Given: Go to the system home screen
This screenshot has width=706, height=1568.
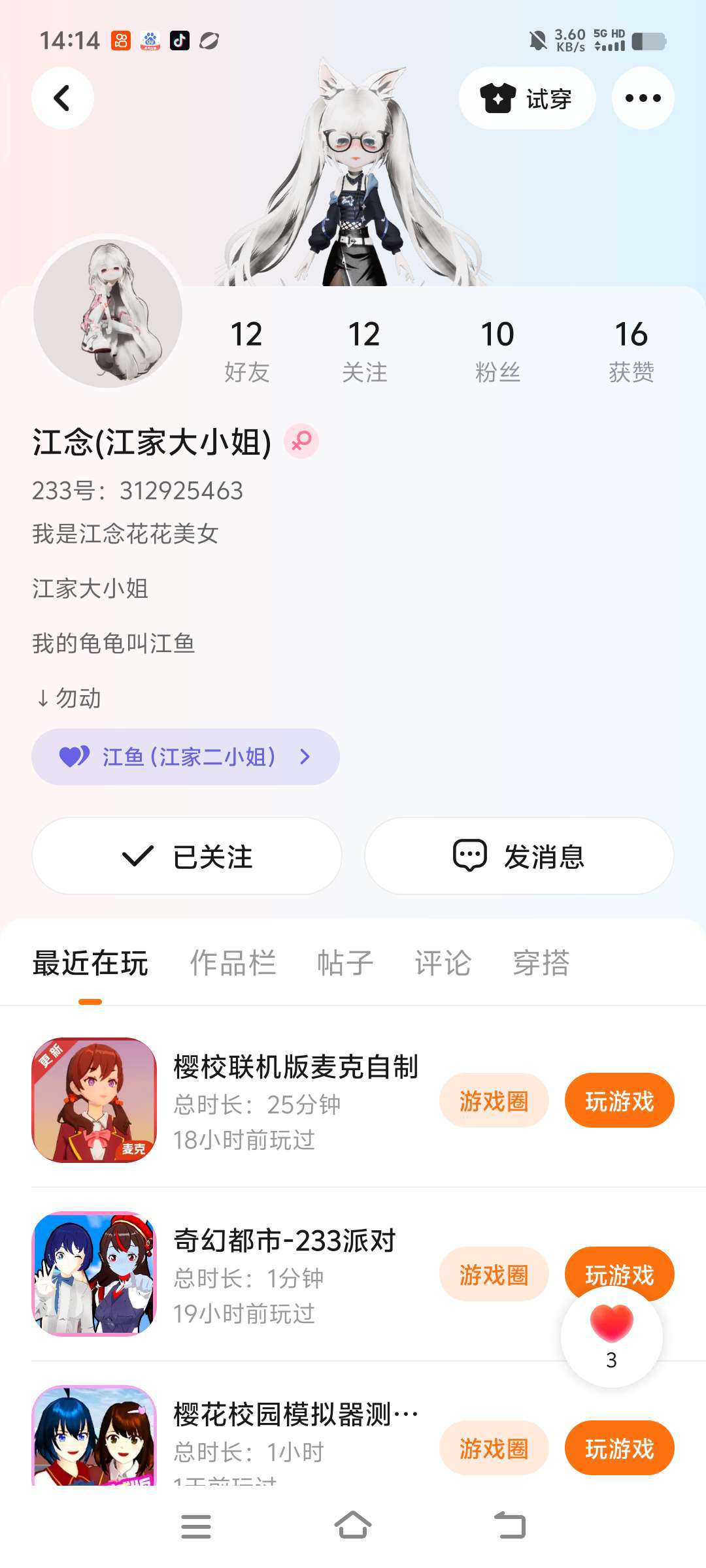Looking at the screenshot, I should [353, 1526].
